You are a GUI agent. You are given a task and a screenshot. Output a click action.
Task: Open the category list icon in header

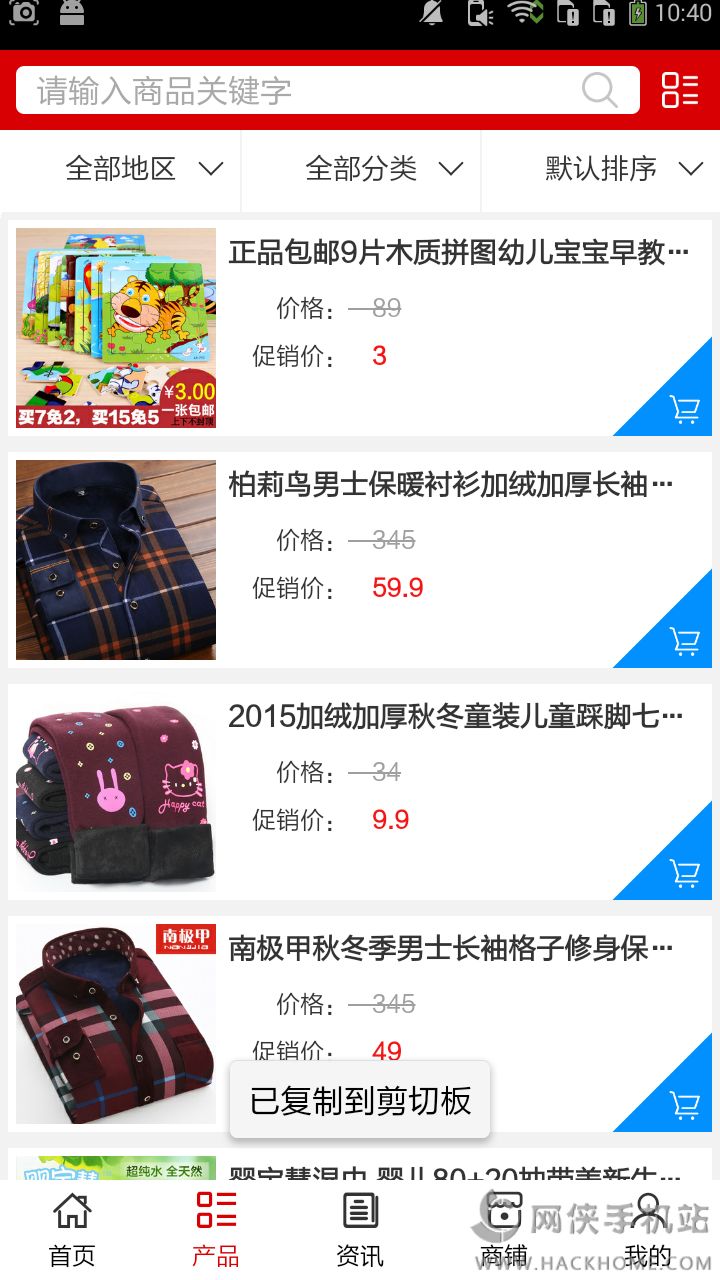tap(680, 90)
